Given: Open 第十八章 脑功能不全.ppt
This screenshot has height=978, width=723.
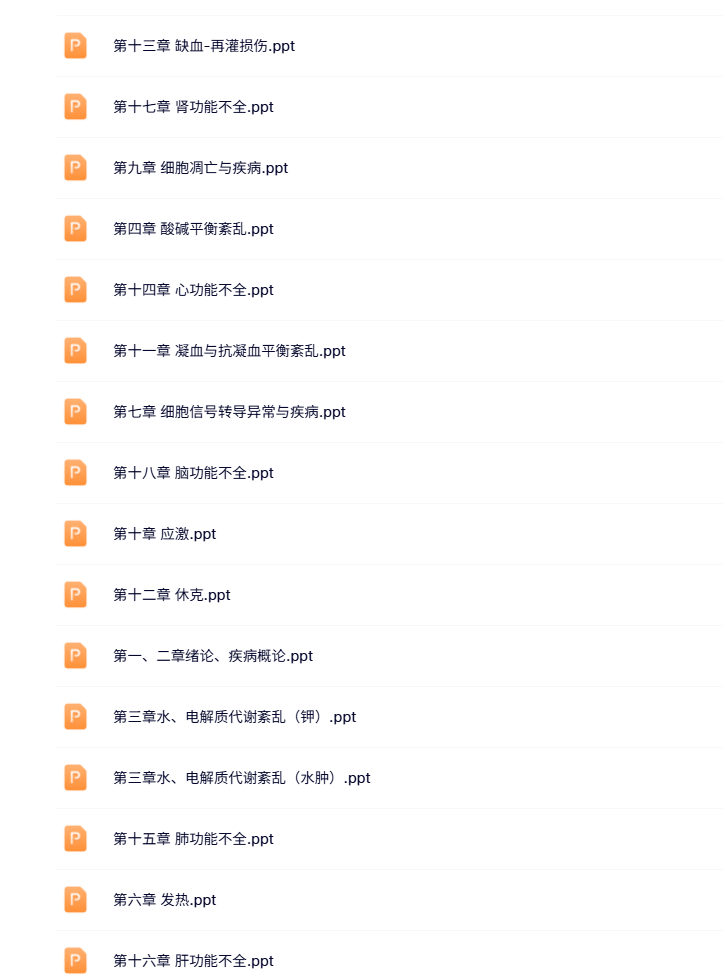Looking at the screenshot, I should [193, 473].
